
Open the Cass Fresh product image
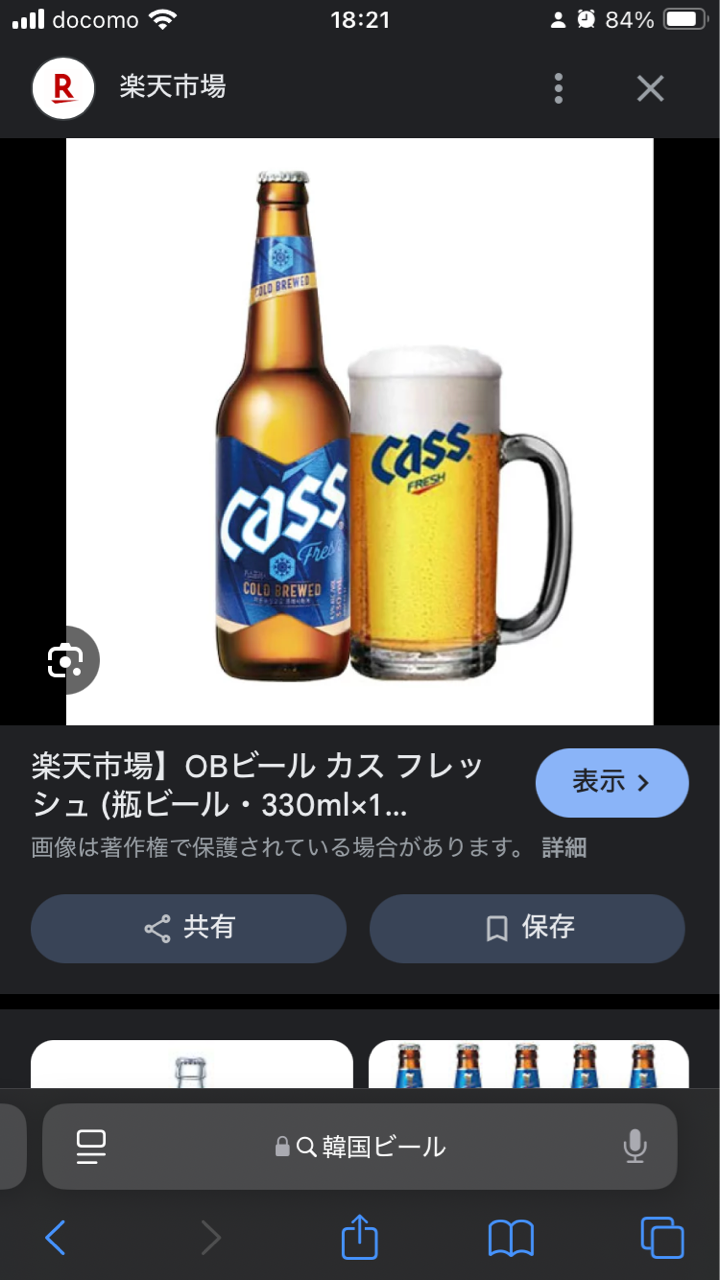click(360, 431)
